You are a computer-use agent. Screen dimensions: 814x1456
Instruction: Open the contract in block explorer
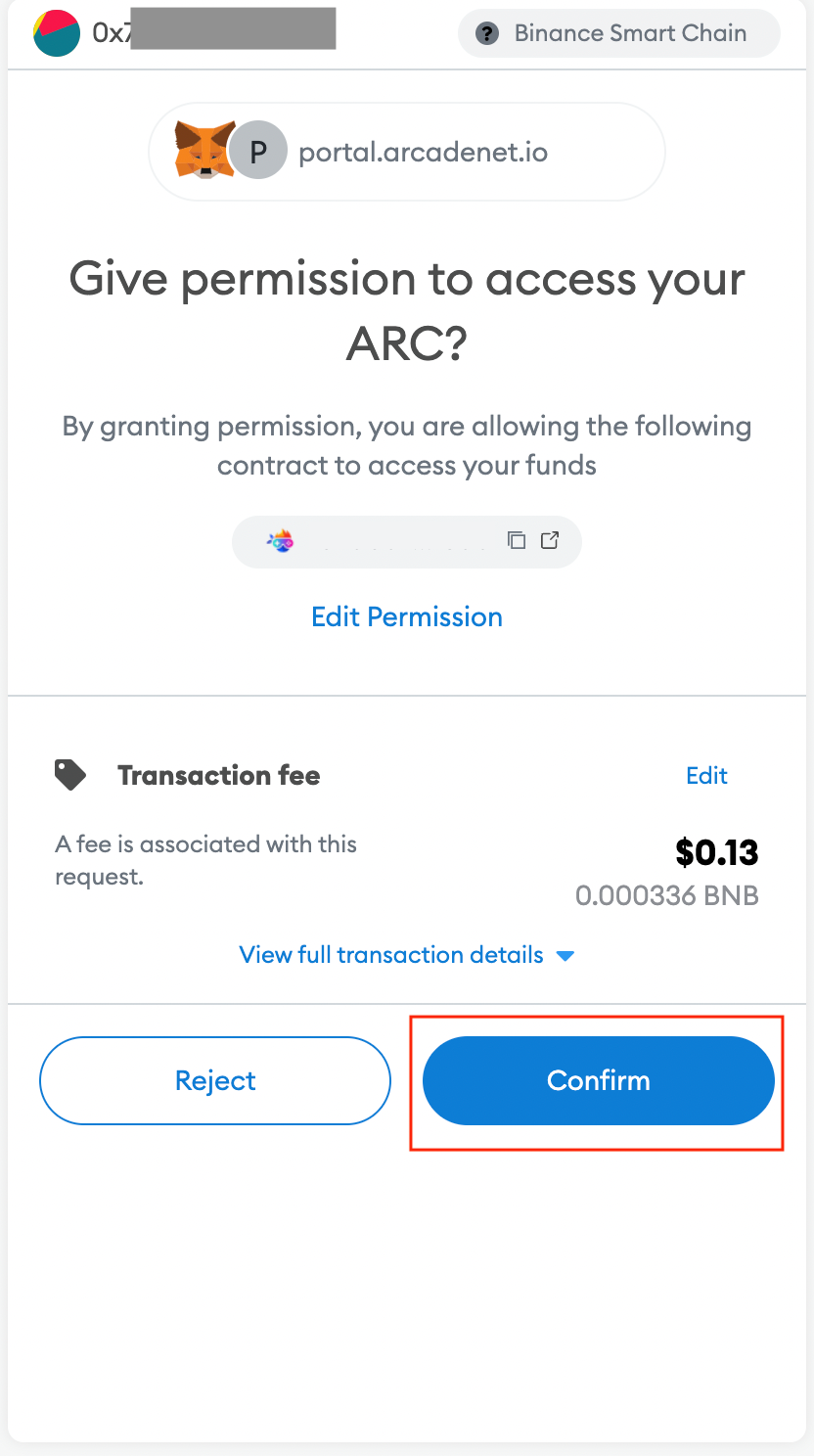[550, 540]
